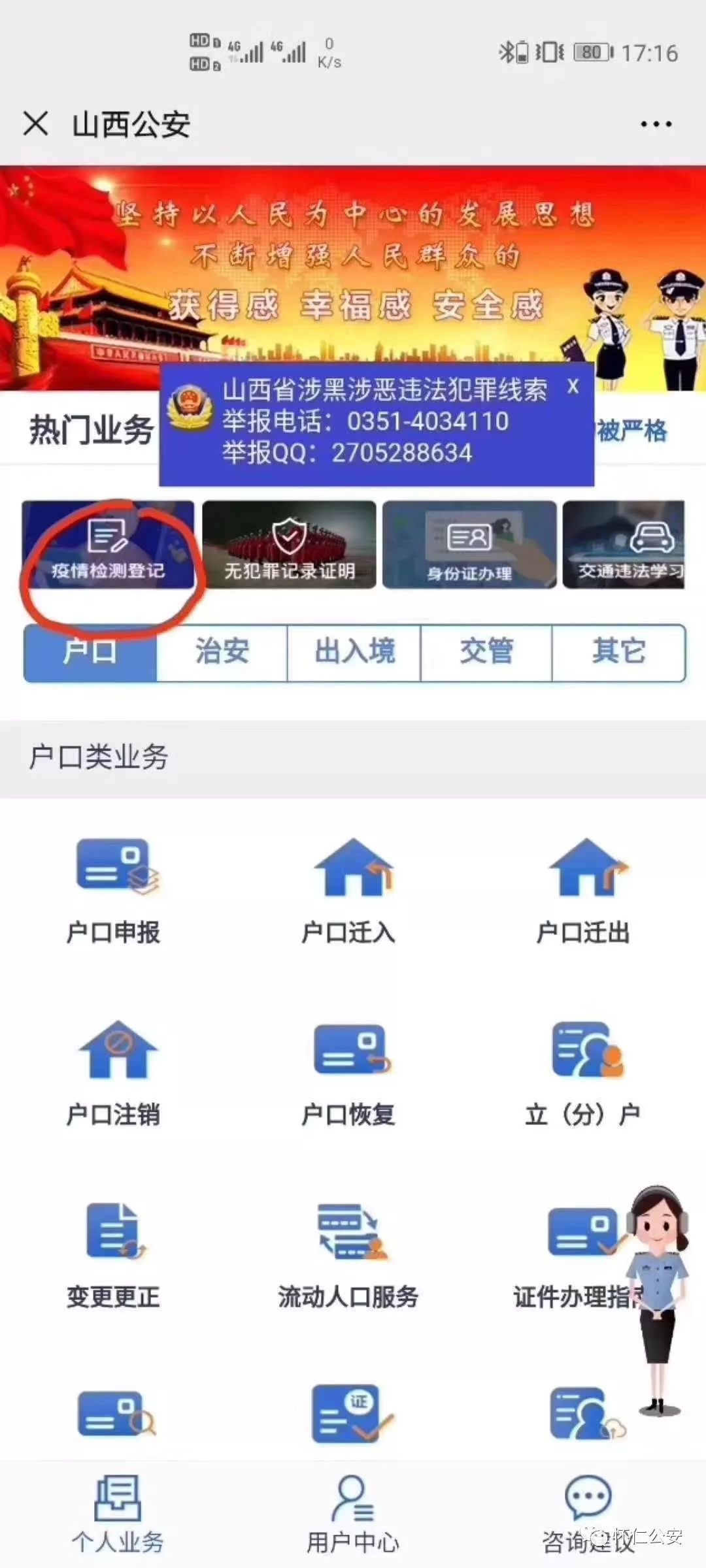
Task: Switch to the 治安 tab
Action: [x=222, y=652]
